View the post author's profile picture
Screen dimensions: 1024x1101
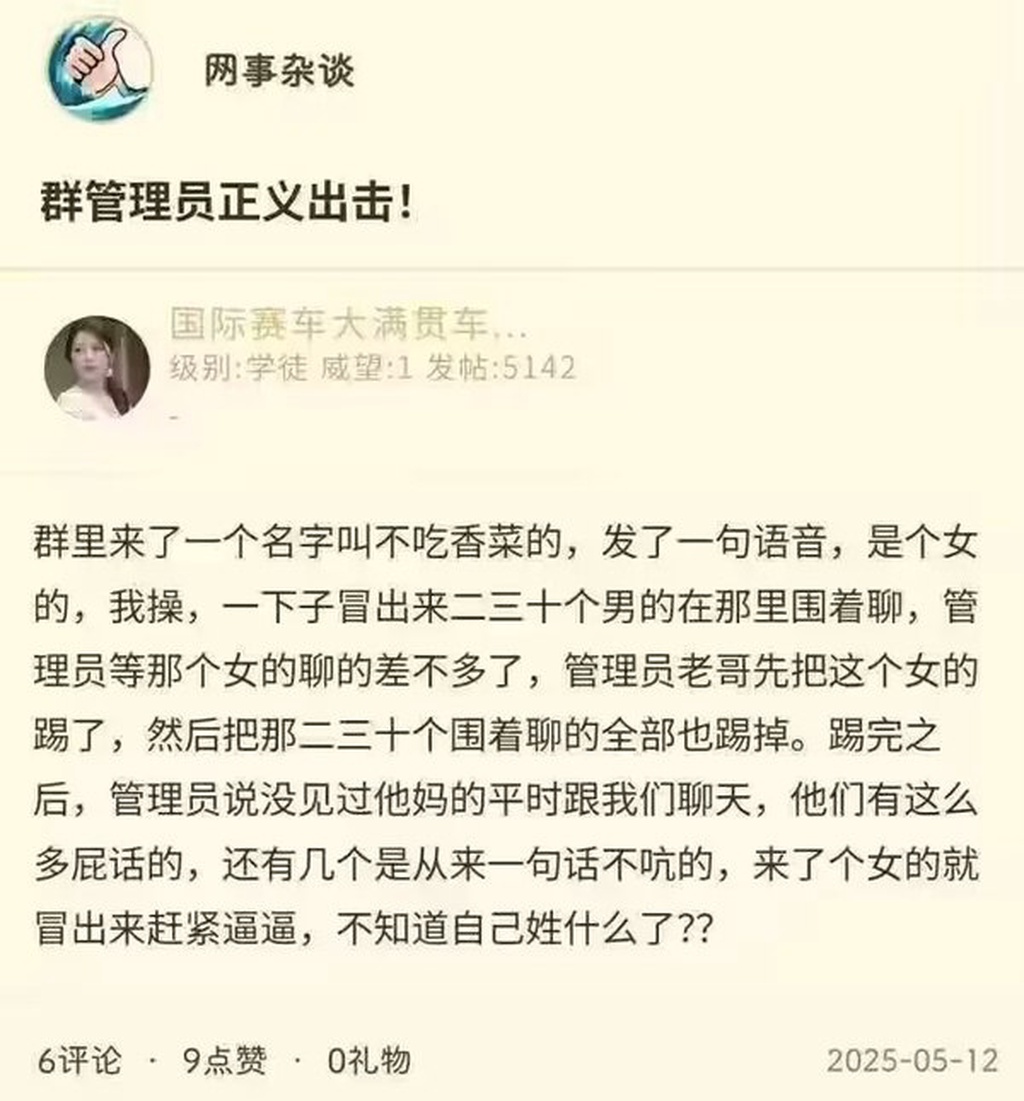pos(97,368)
